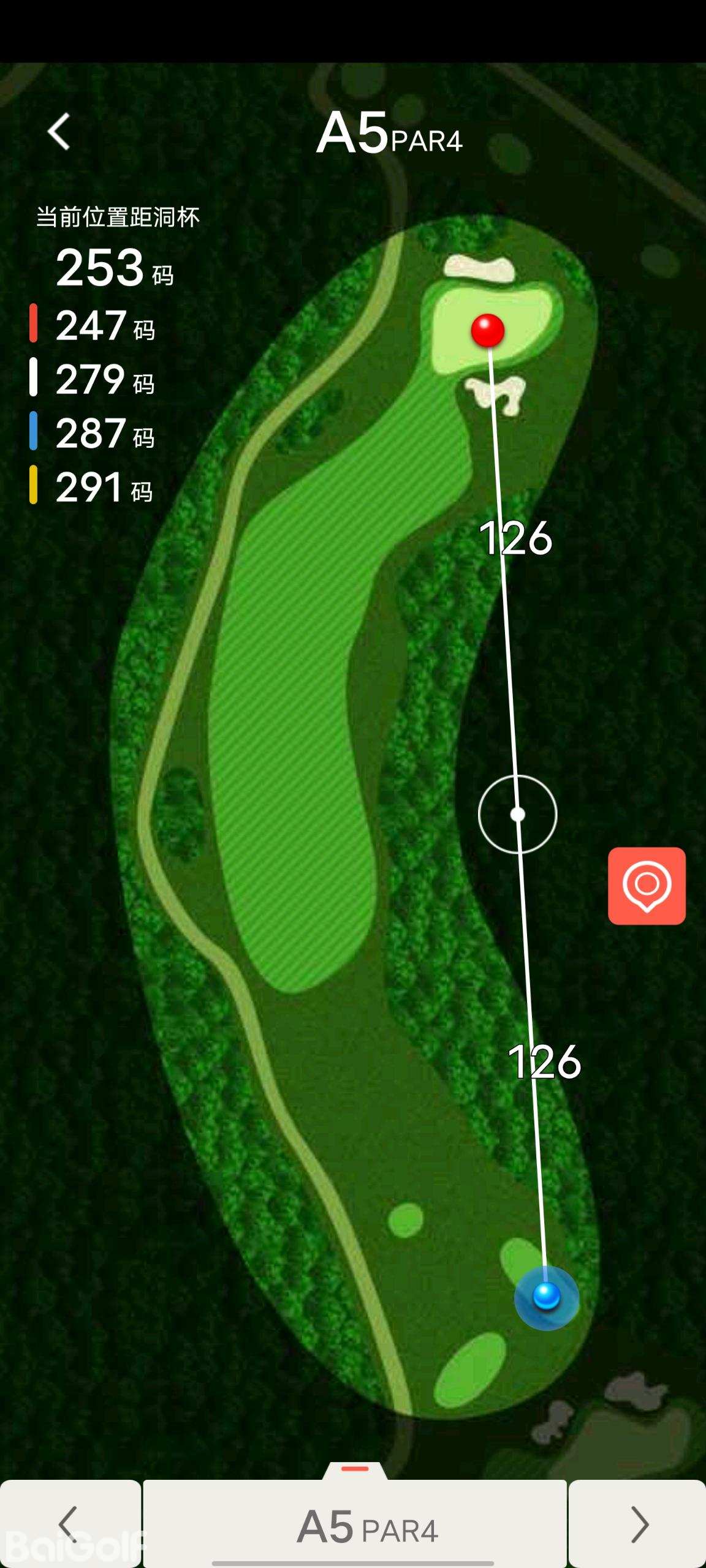Tap the red location pin button
This screenshot has width=706, height=1568.
click(x=647, y=886)
